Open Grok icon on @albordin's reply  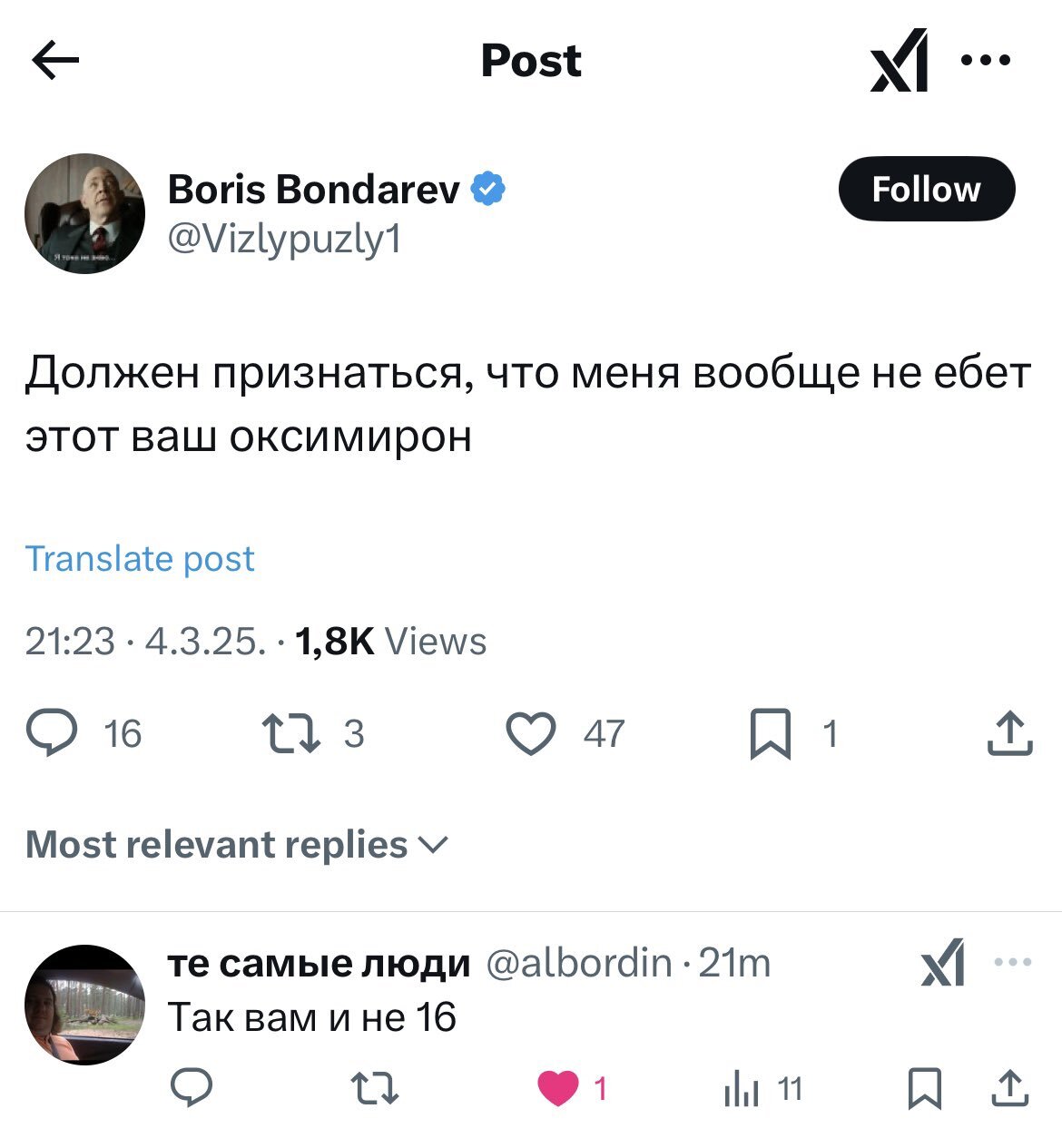click(x=942, y=964)
